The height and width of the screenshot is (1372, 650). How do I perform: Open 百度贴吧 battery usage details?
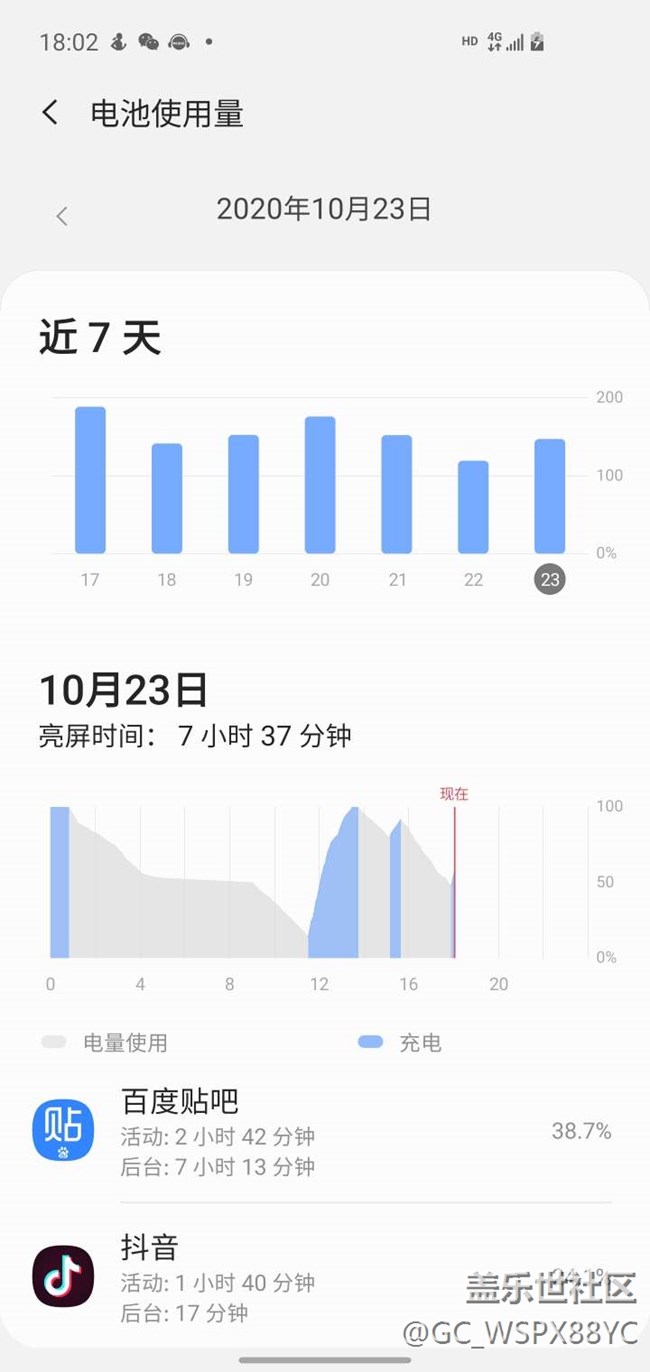tap(320, 1132)
